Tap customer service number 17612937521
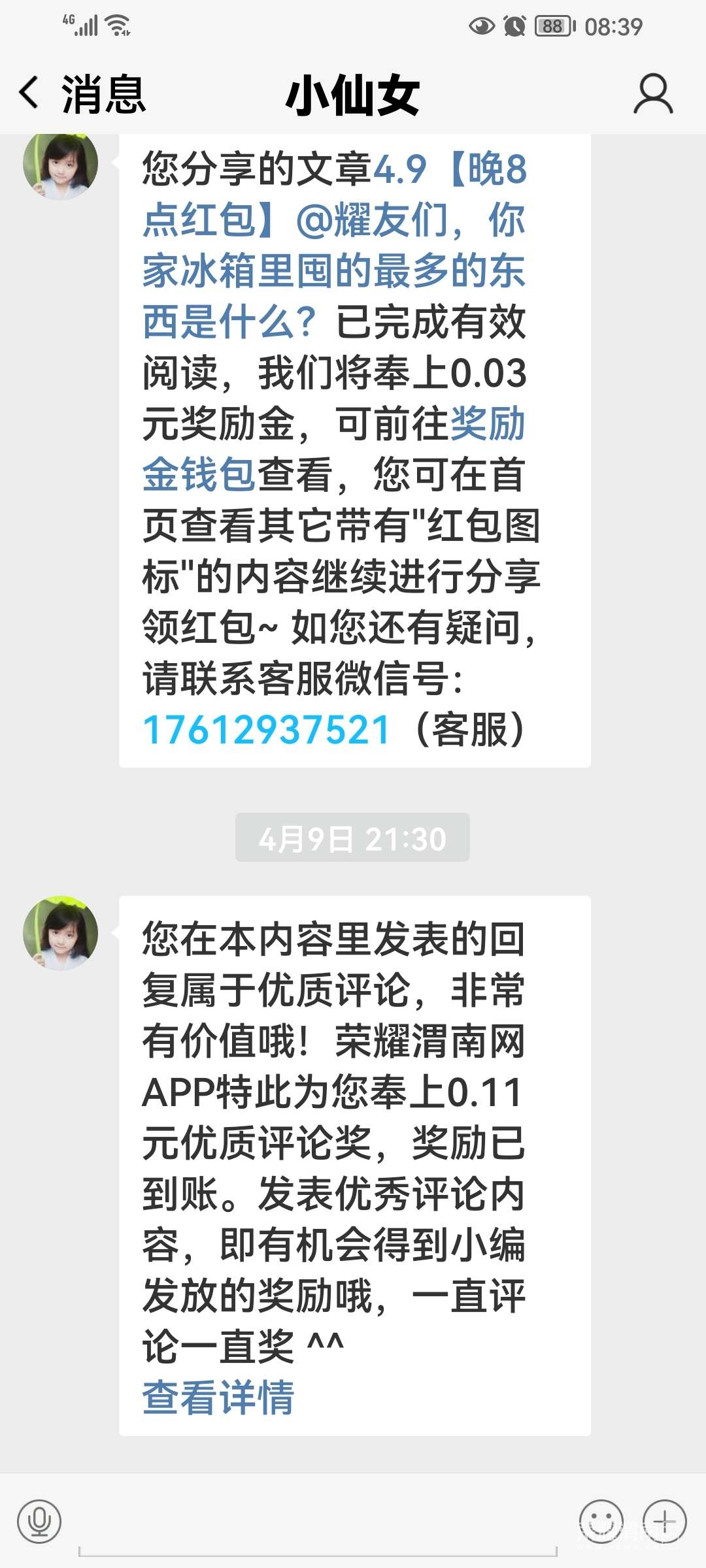The image size is (706, 1568). (266, 730)
